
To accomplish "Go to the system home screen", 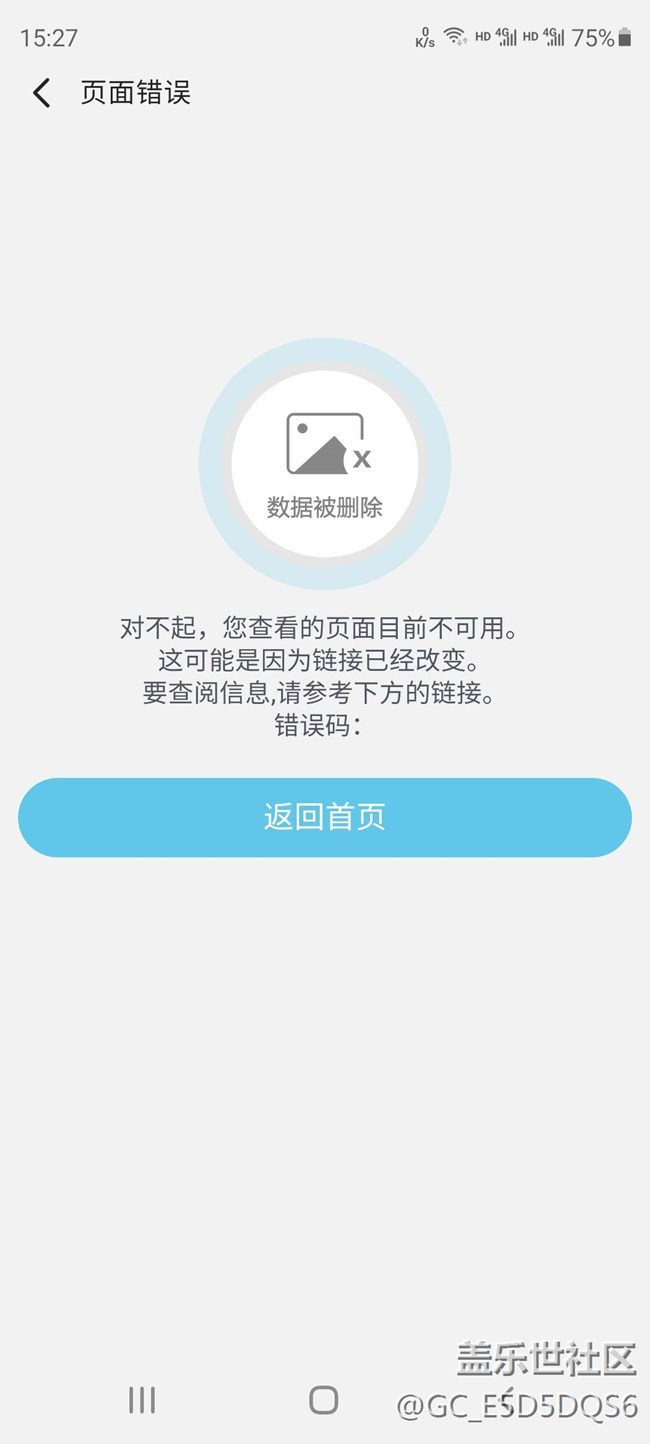I will (x=324, y=1400).
